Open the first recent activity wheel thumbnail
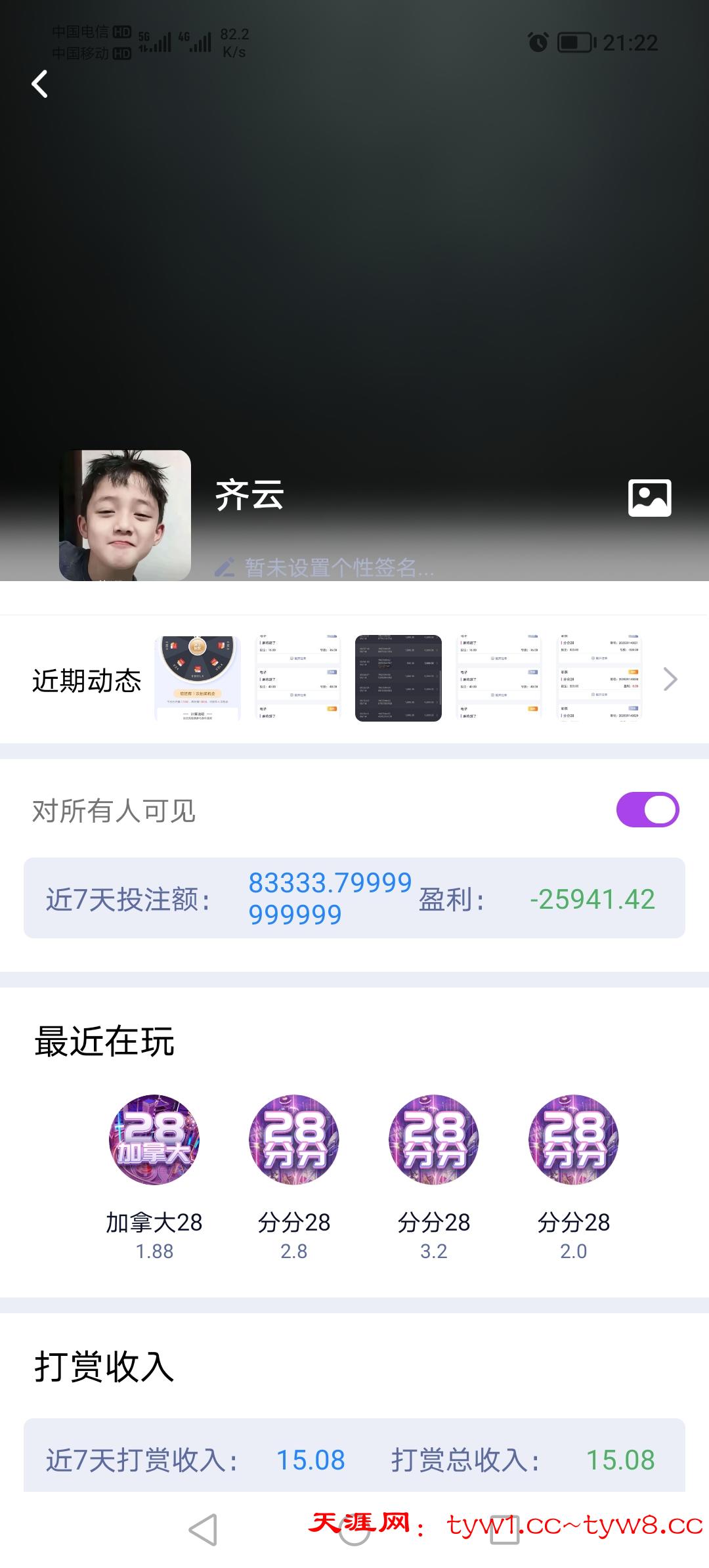Viewport: 709px width, 1568px height. (x=198, y=678)
